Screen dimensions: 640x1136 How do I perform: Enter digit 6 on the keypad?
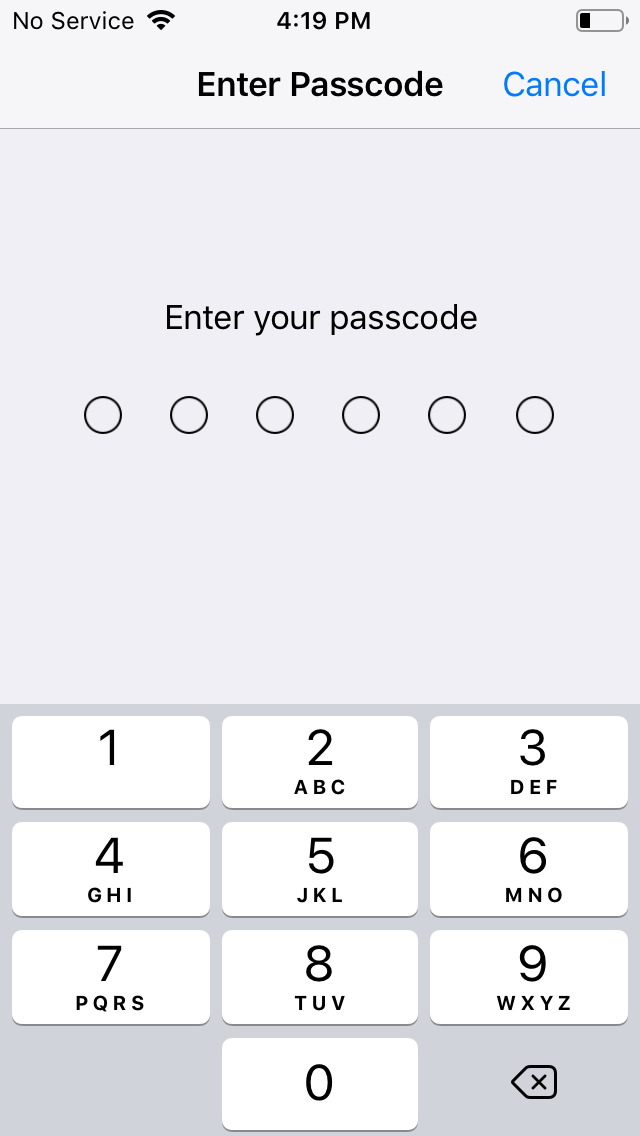point(529,869)
